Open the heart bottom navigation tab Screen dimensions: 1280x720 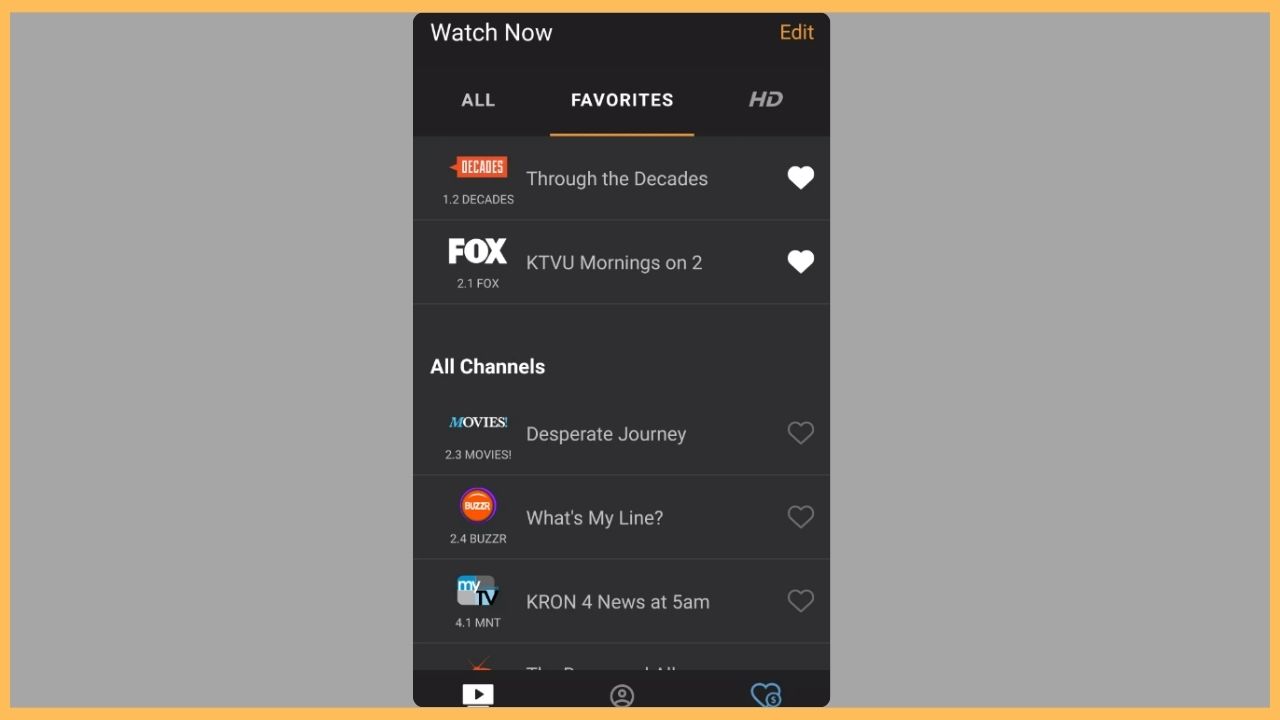(765, 694)
